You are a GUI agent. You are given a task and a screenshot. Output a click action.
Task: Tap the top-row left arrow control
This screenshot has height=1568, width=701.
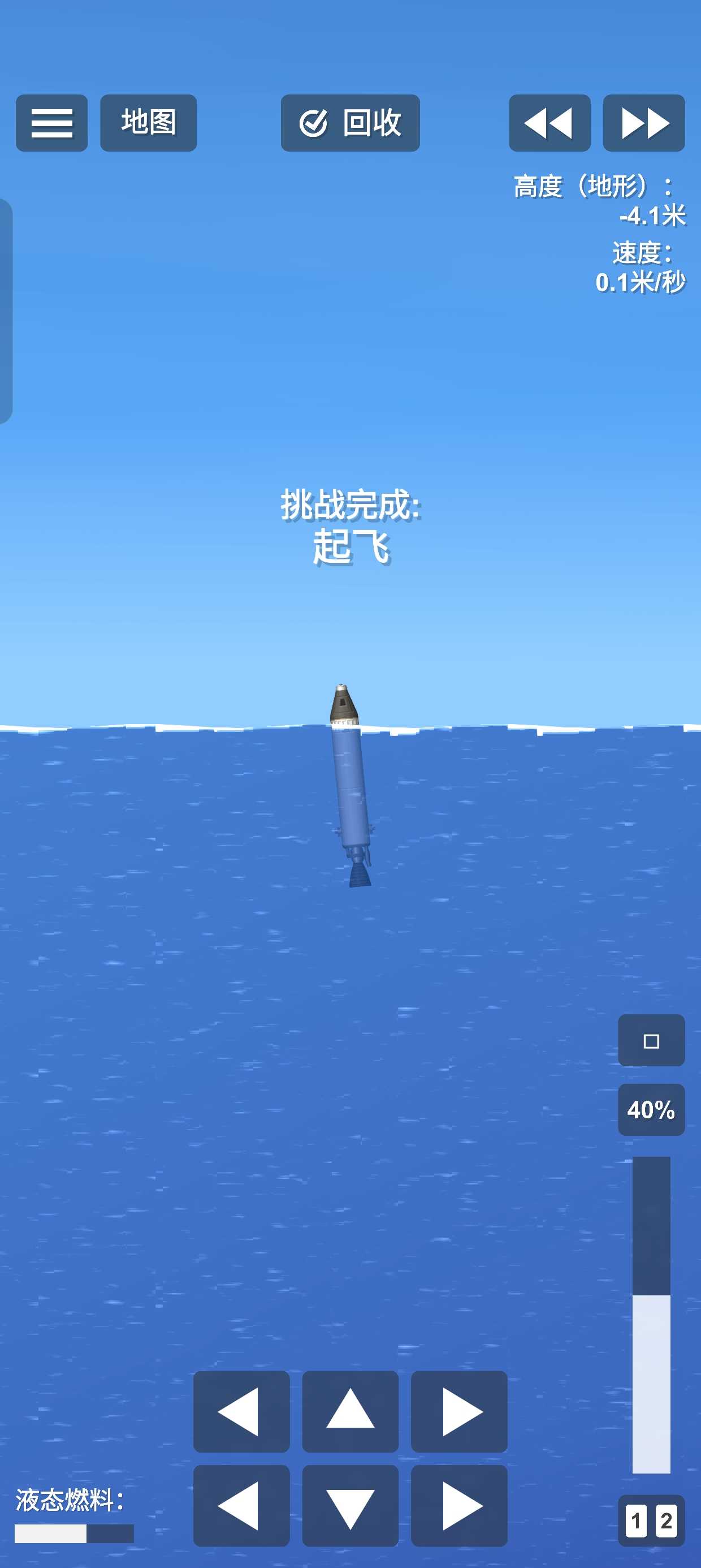[x=241, y=1411]
